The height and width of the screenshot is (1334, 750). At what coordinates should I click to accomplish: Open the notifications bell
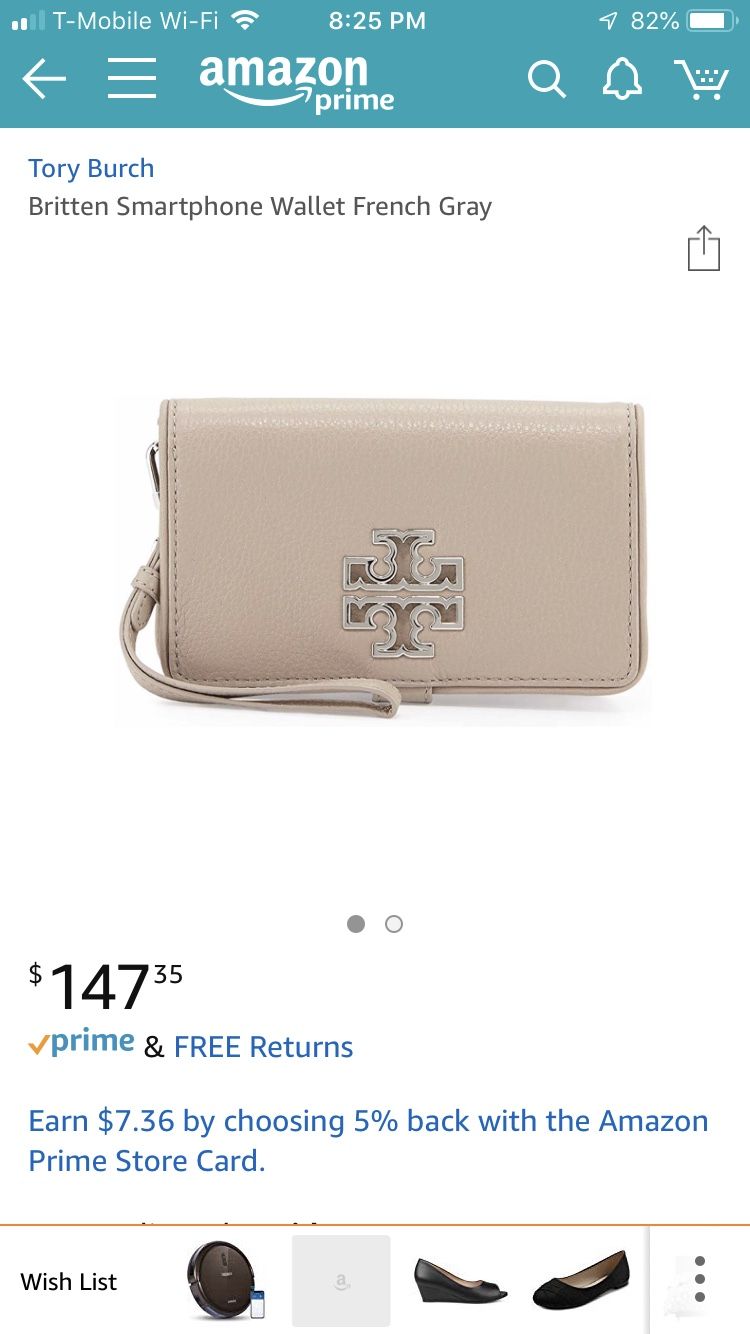point(622,78)
